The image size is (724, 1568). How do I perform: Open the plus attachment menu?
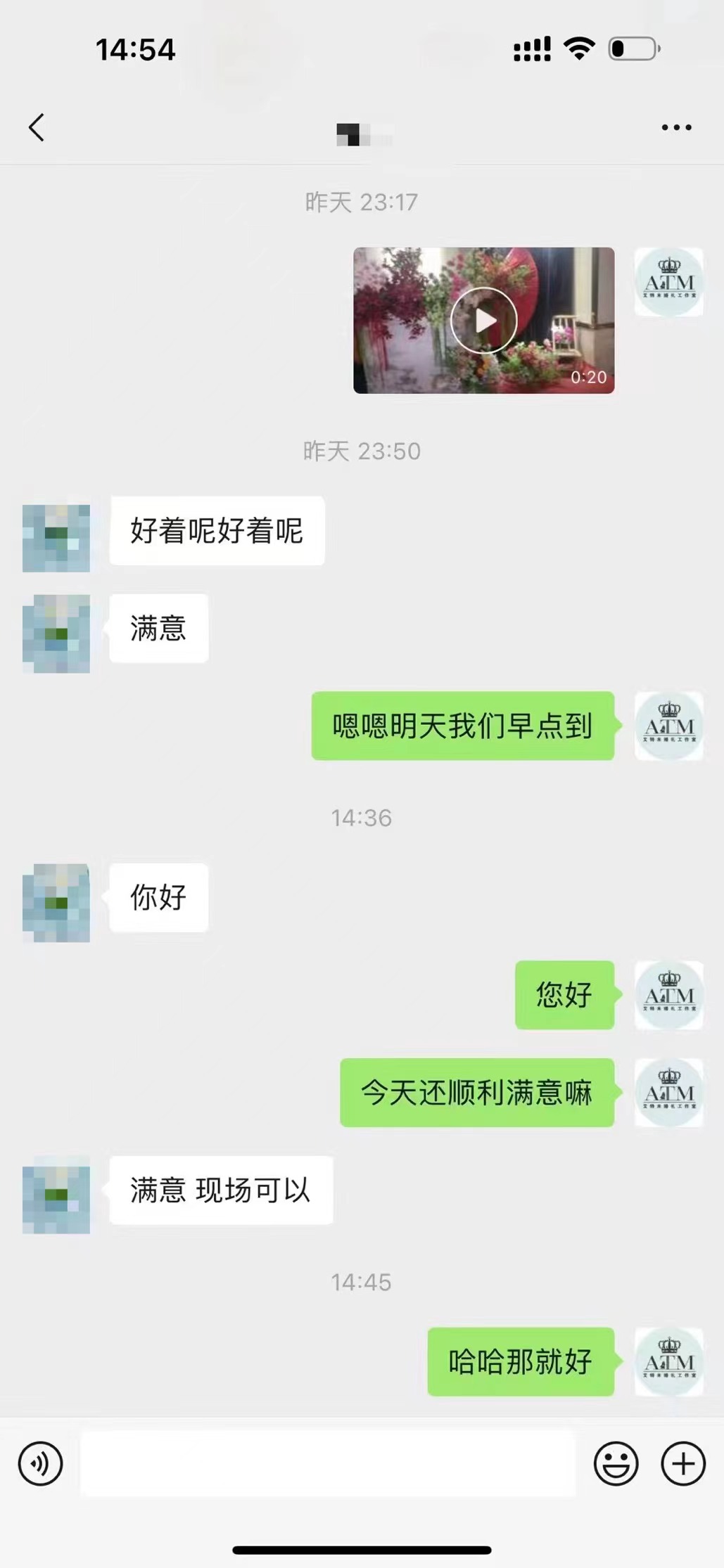[683, 1464]
